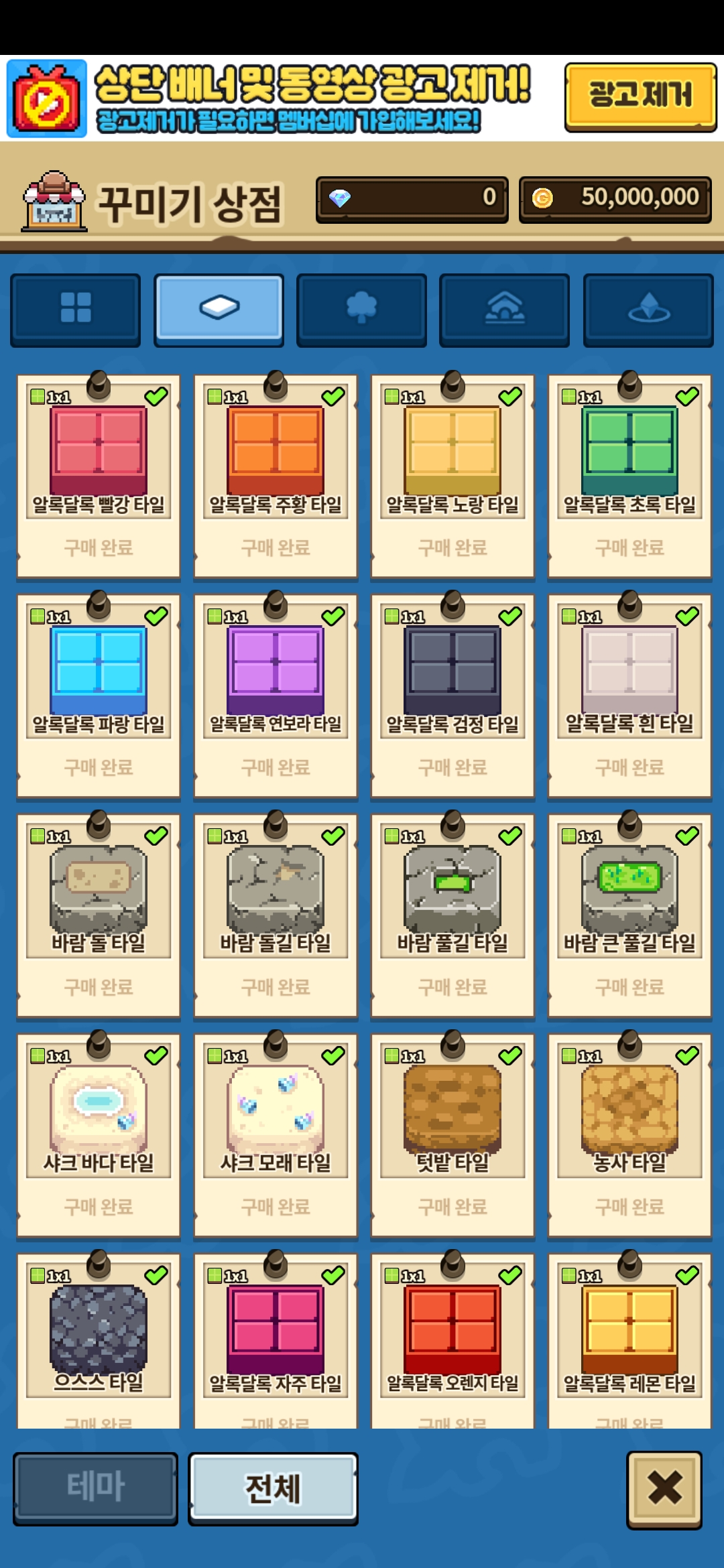The height and width of the screenshot is (1568, 724).
Task: Select the 알록달록 초록 타일 item
Action: tap(629, 476)
